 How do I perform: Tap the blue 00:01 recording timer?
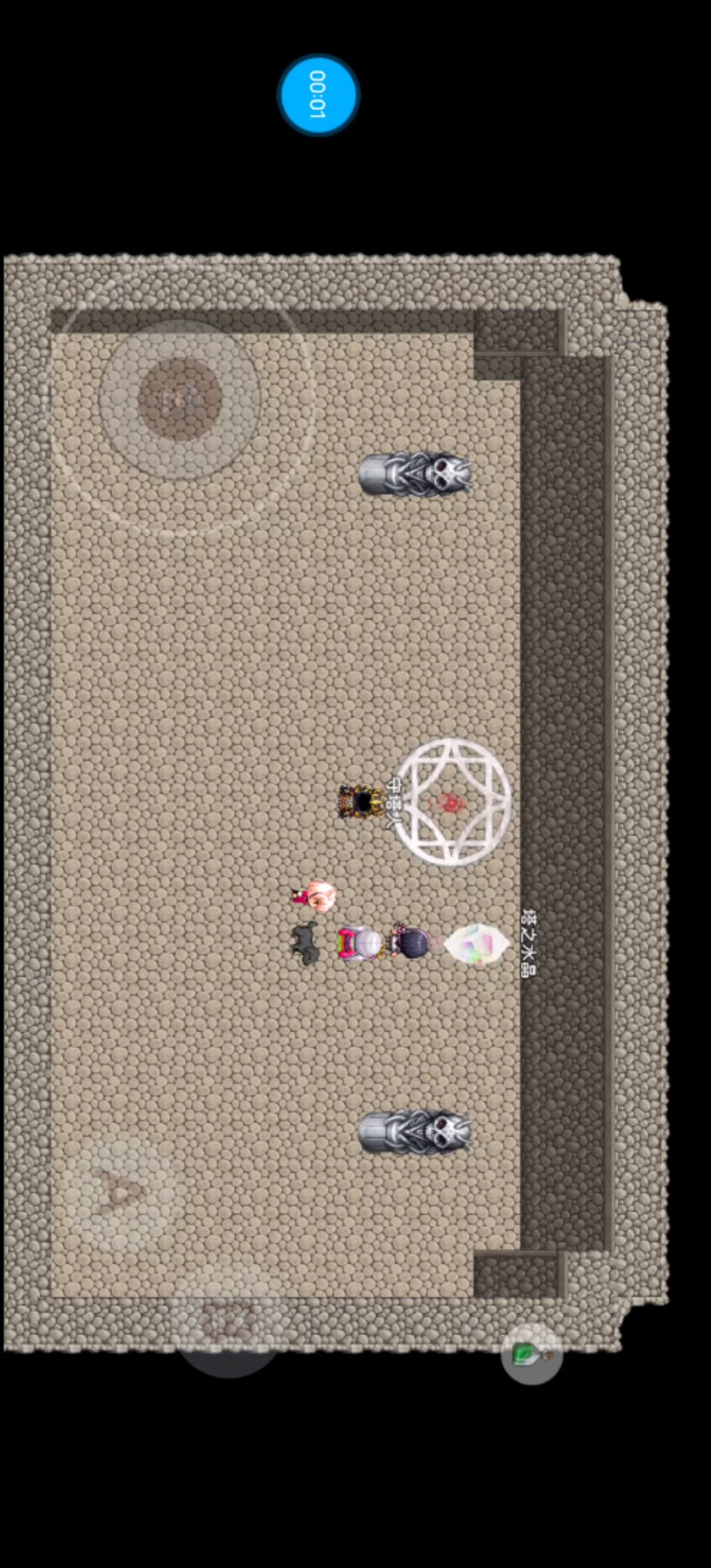(x=318, y=95)
